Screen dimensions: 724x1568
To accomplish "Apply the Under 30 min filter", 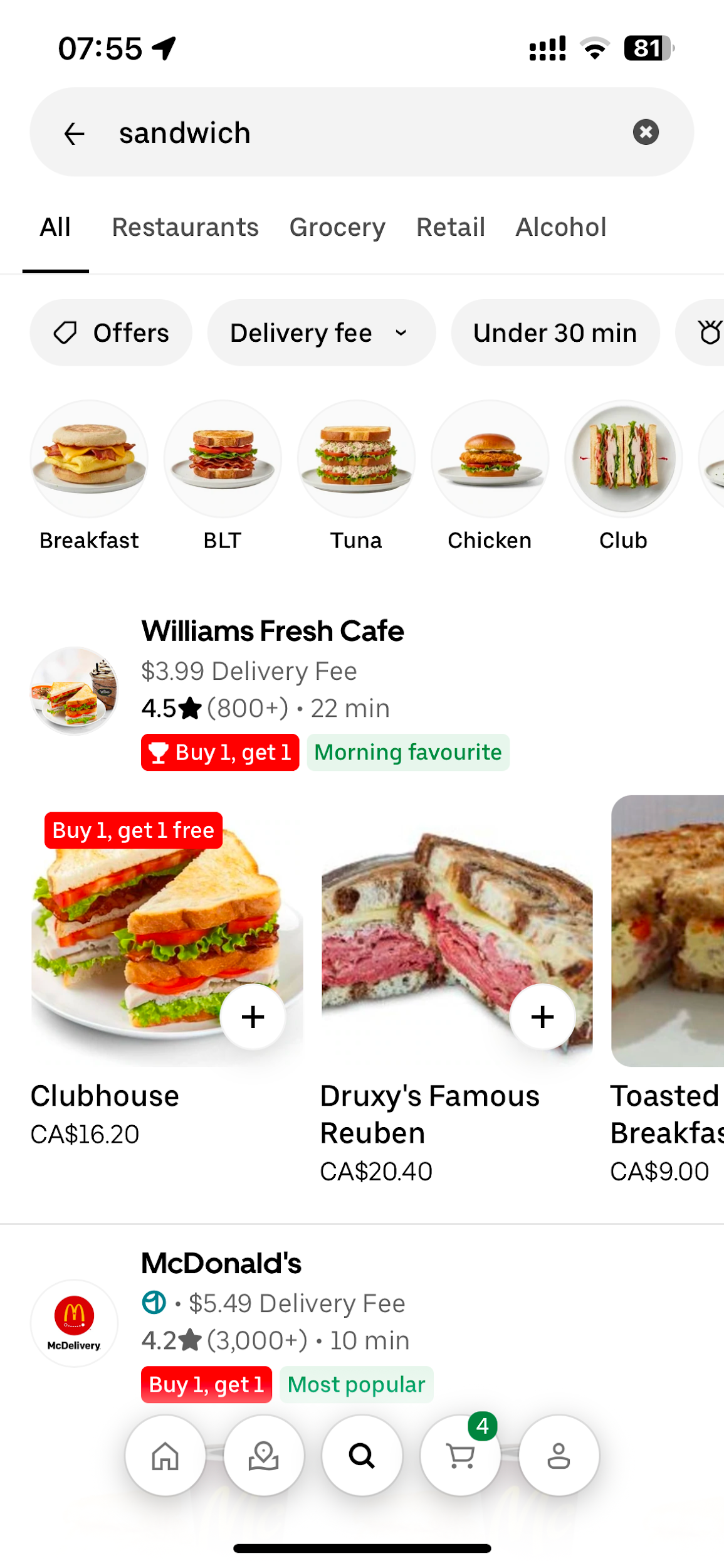I will click(555, 332).
